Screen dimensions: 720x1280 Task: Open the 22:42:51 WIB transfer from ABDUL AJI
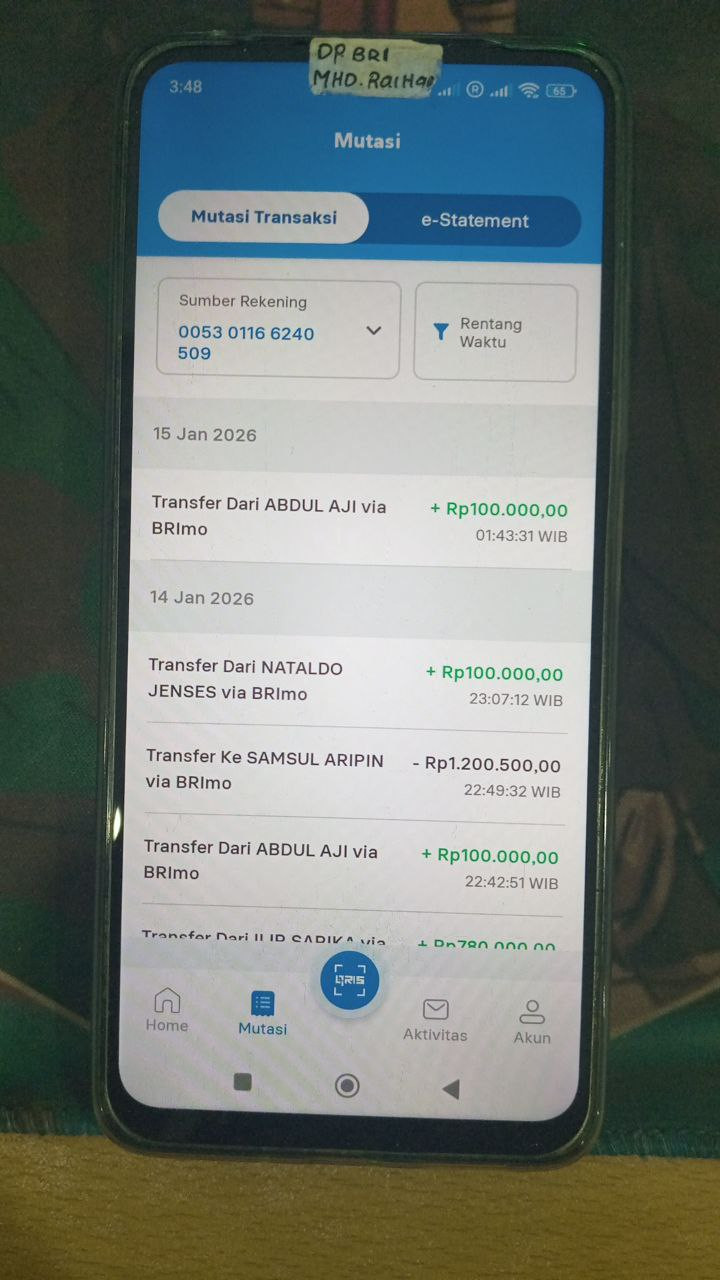tap(348, 865)
